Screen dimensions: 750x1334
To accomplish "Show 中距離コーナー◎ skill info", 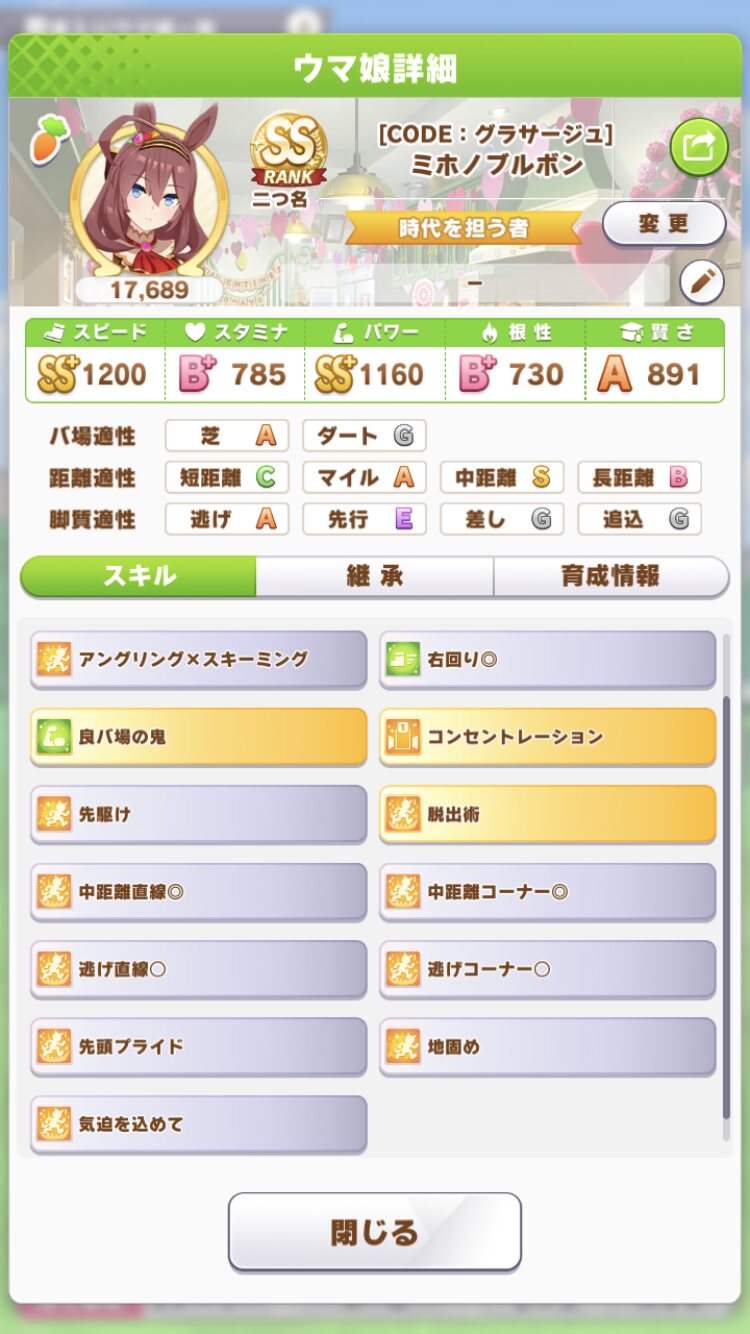I will pos(547,891).
